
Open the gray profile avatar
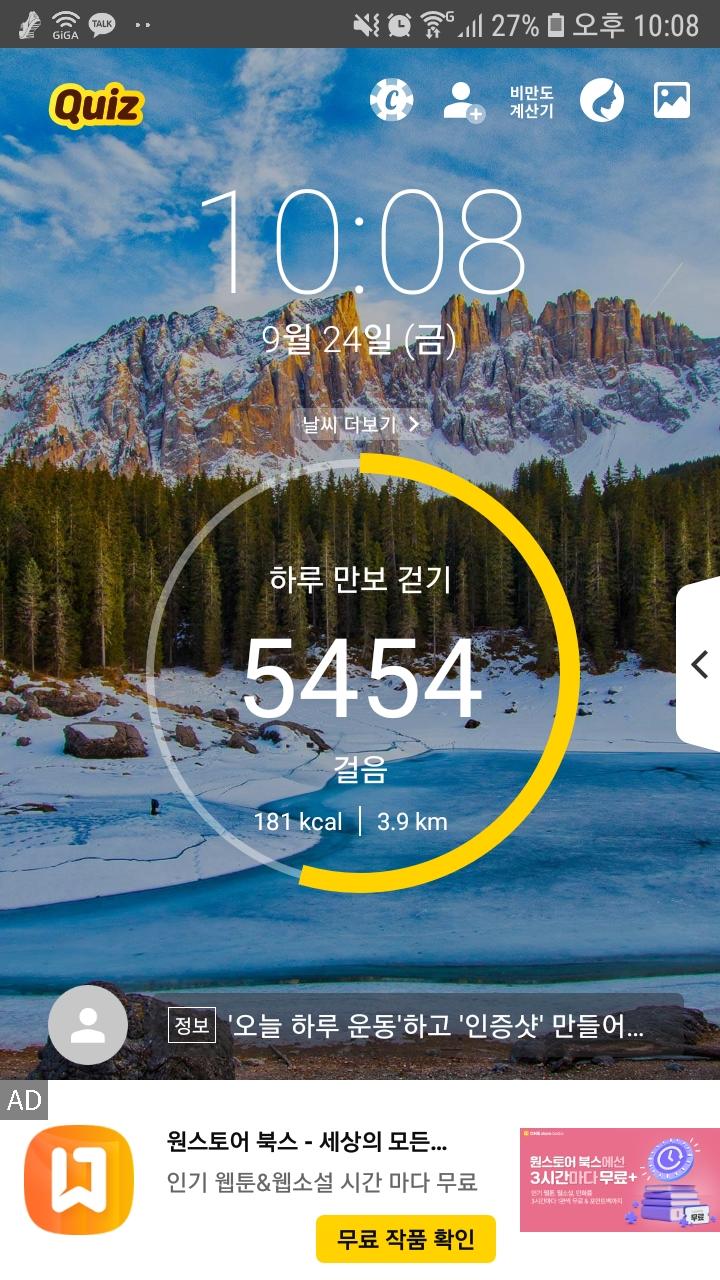pos(88,1024)
